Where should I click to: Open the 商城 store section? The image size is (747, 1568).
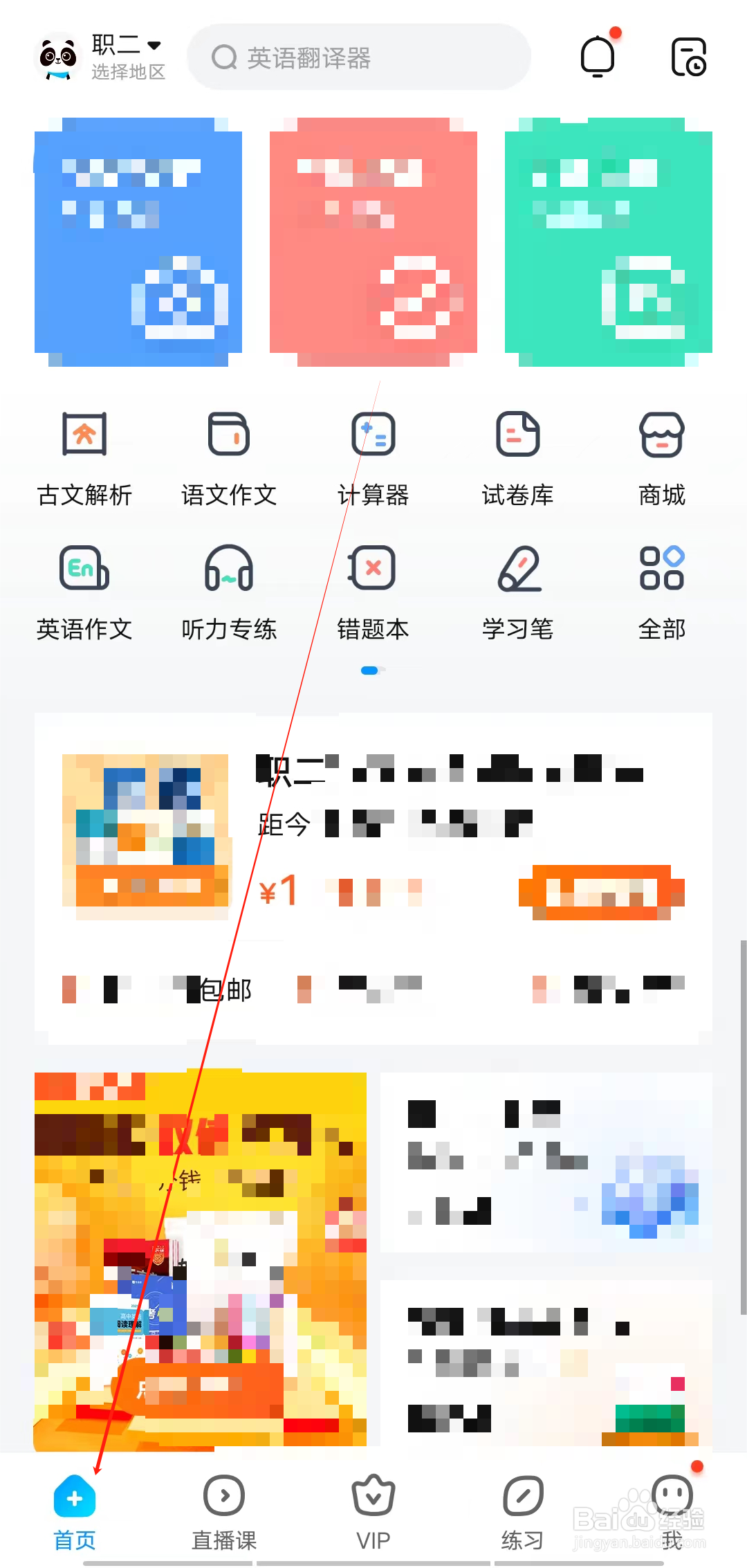pyautogui.click(x=661, y=457)
